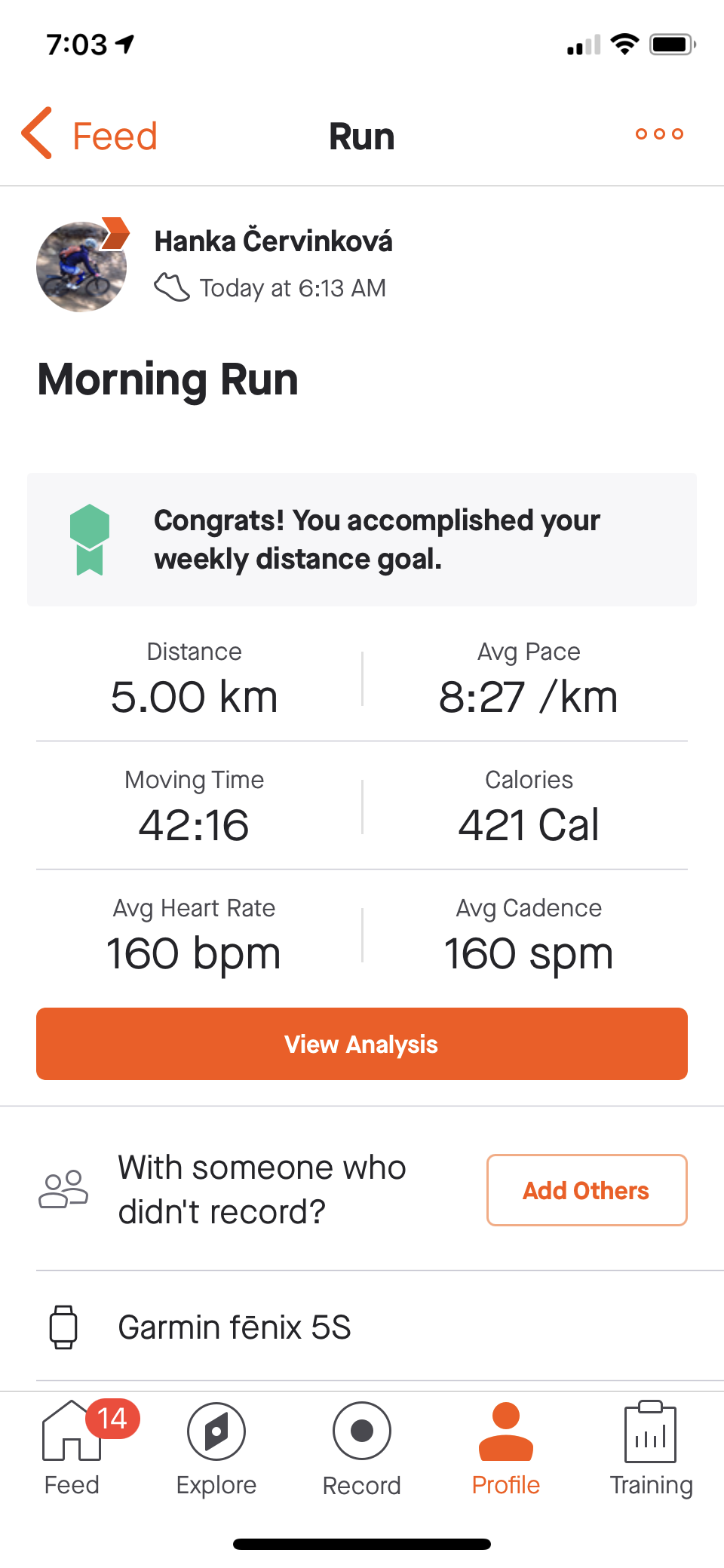The image size is (724, 1568).
Task: Open the three-dot overflow menu
Action: point(659,134)
